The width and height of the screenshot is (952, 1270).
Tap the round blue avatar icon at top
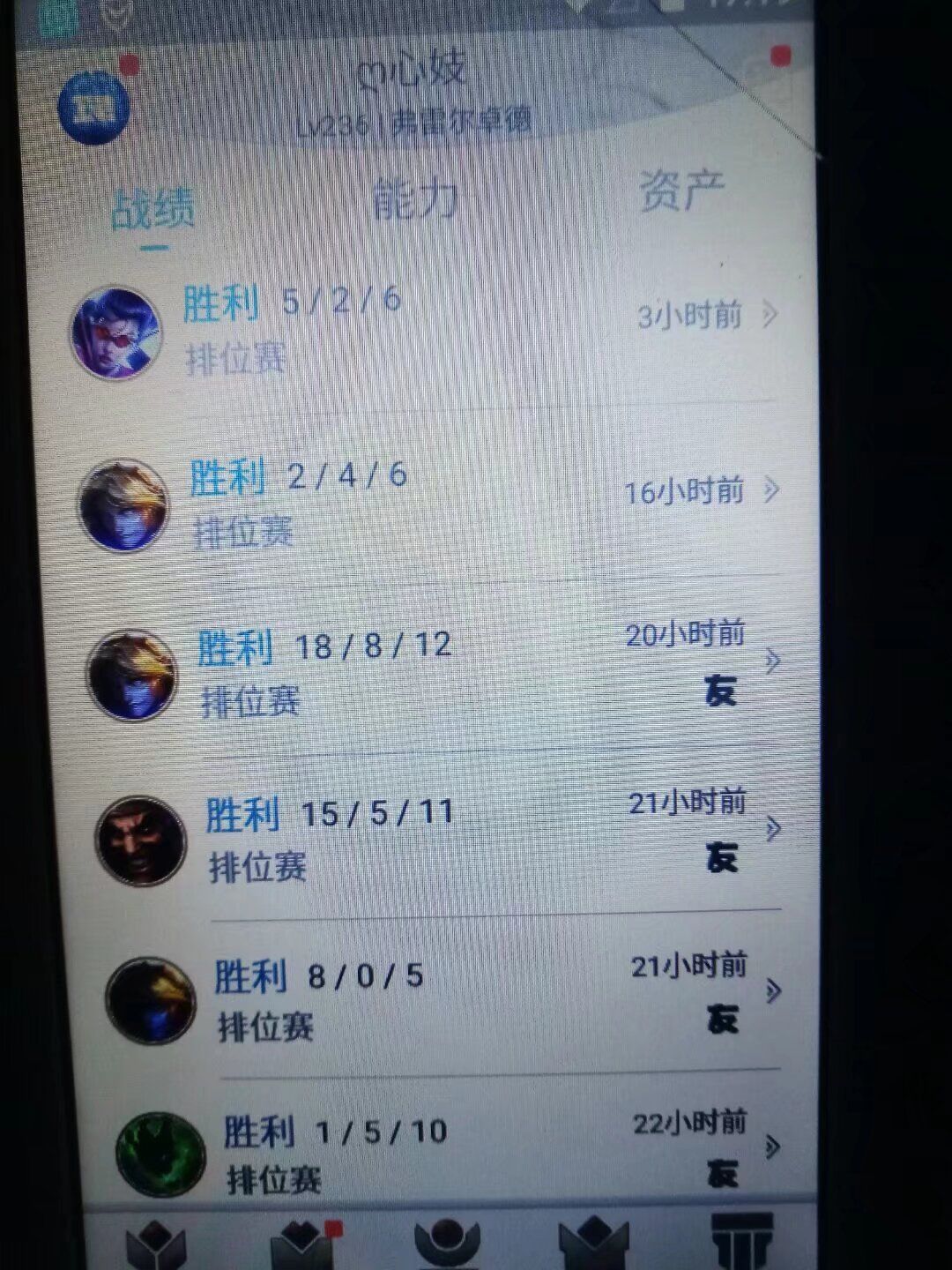93,108
